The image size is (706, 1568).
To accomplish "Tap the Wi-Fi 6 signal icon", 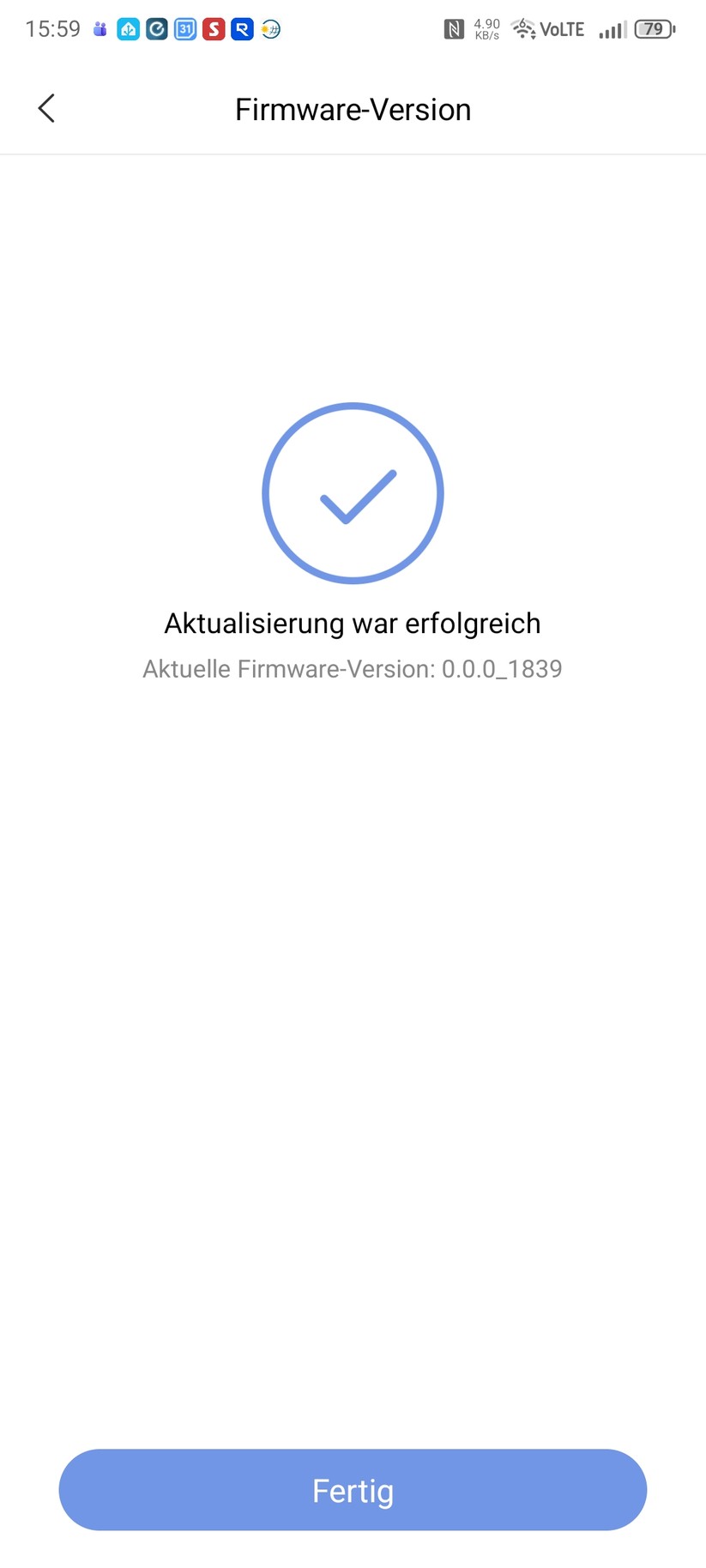I will click(522, 28).
